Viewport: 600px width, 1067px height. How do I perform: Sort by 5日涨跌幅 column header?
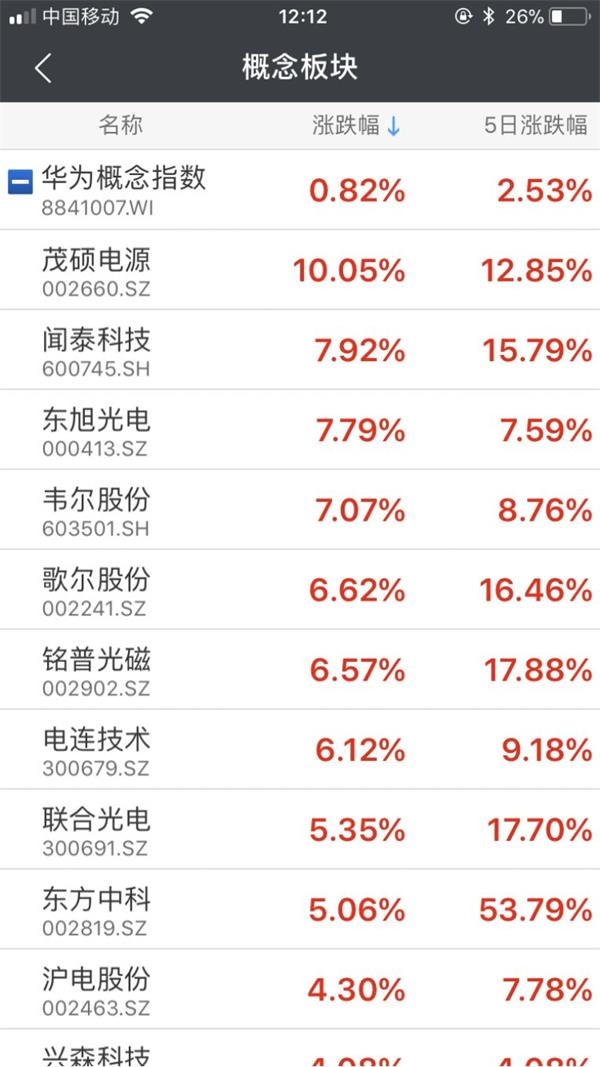pos(535,126)
